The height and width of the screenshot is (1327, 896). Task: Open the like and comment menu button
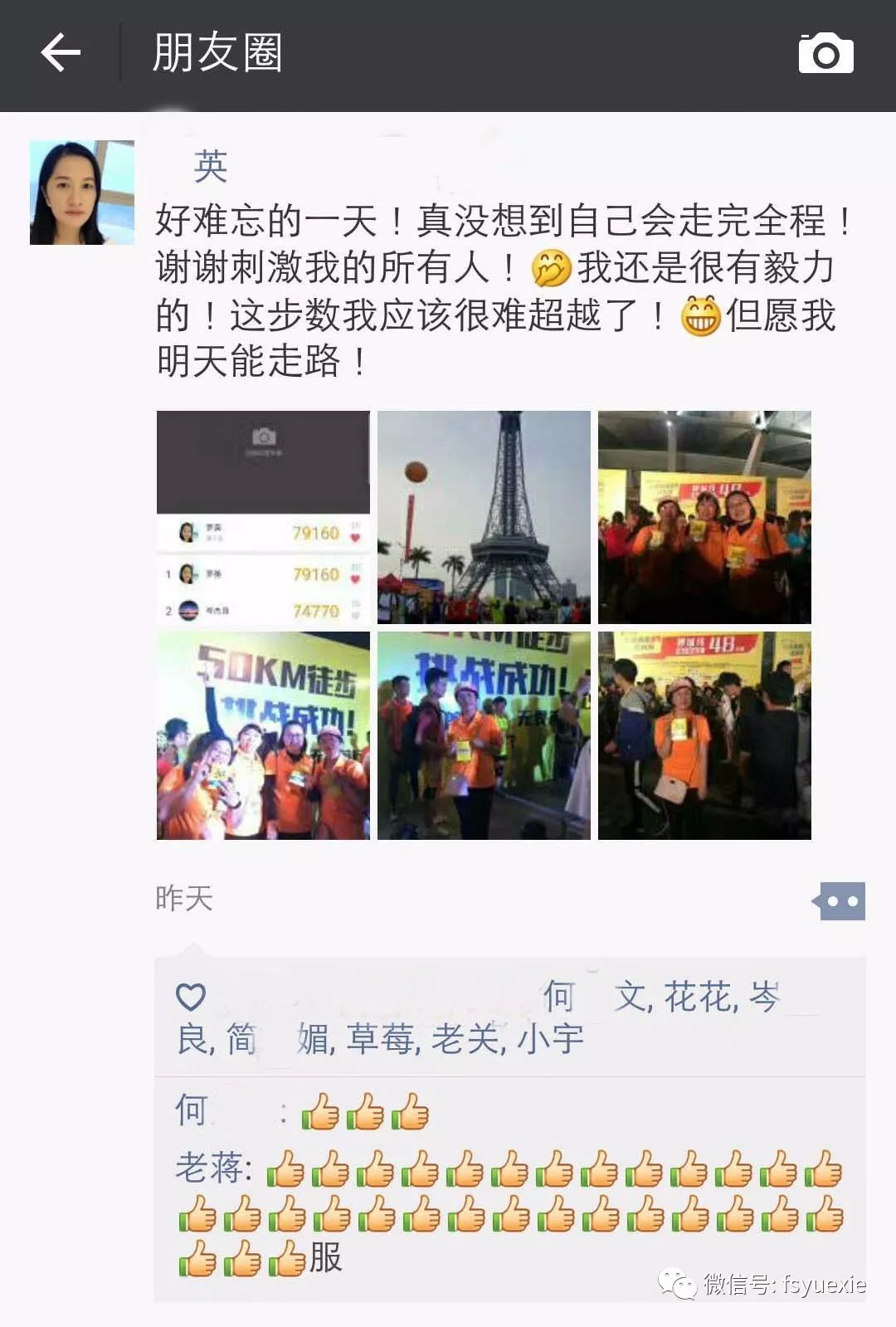tap(840, 901)
